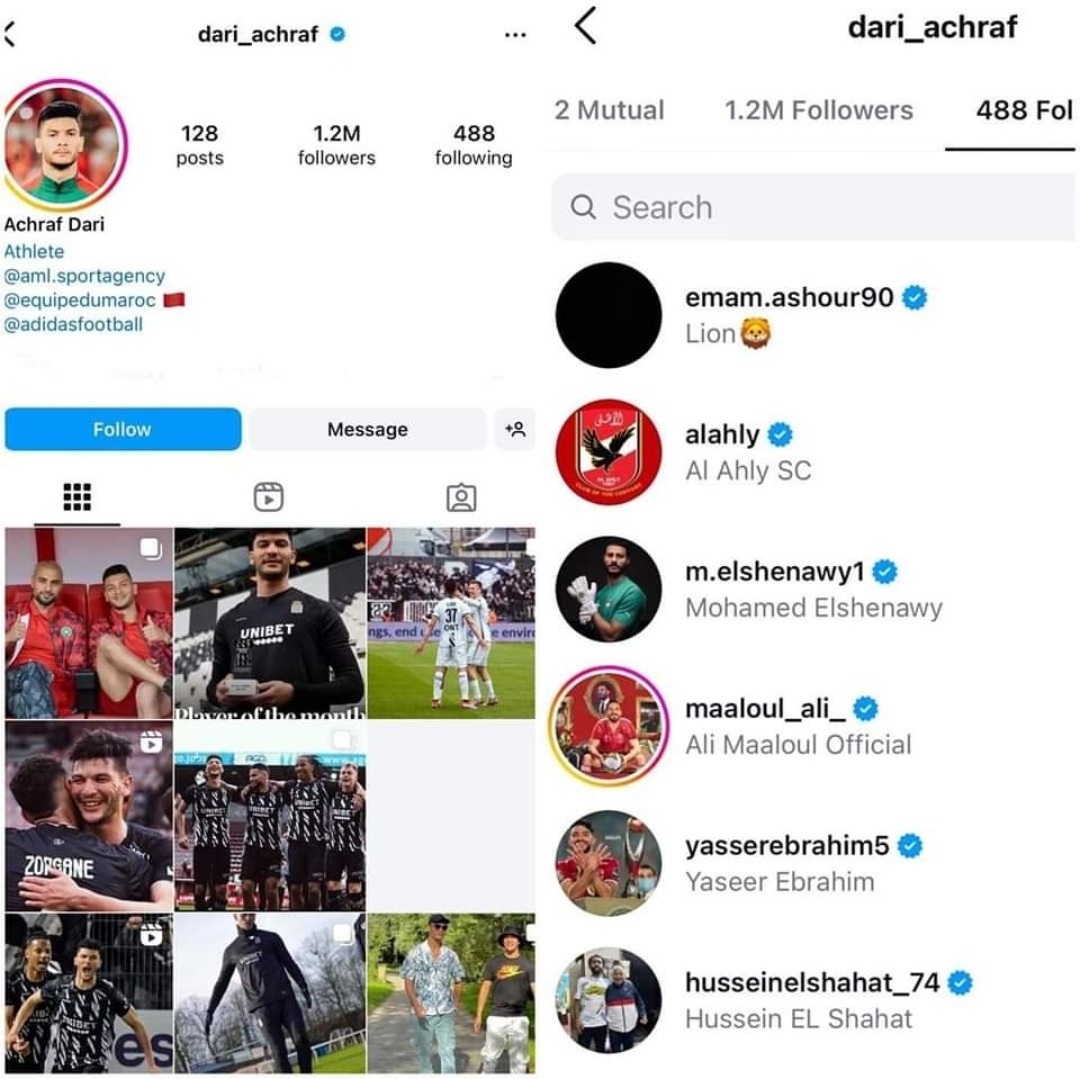1080x1079 pixels.
Task: Switch to the 2 Mutual tab
Action: click(x=609, y=110)
